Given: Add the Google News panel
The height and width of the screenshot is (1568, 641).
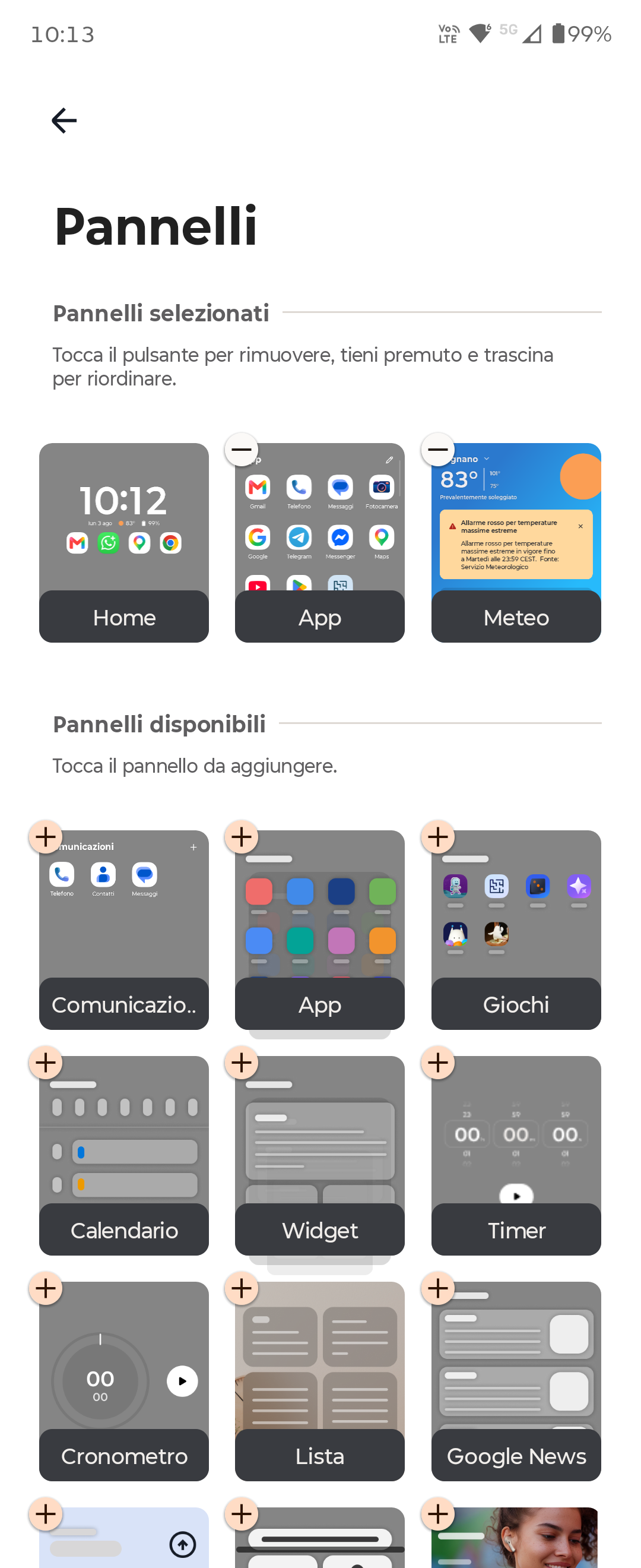Looking at the screenshot, I should [x=438, y=1289].
